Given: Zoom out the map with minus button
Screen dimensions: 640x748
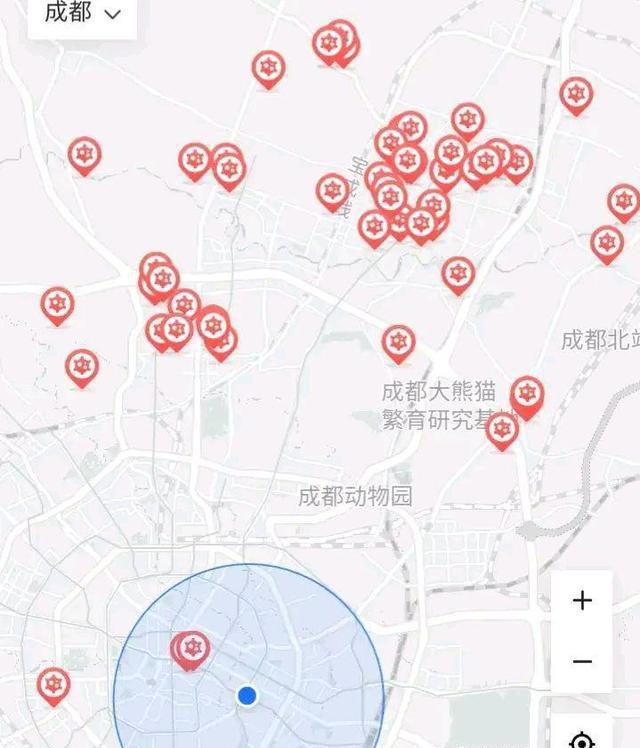Looking at the screenshot, I should click(582, 661).
